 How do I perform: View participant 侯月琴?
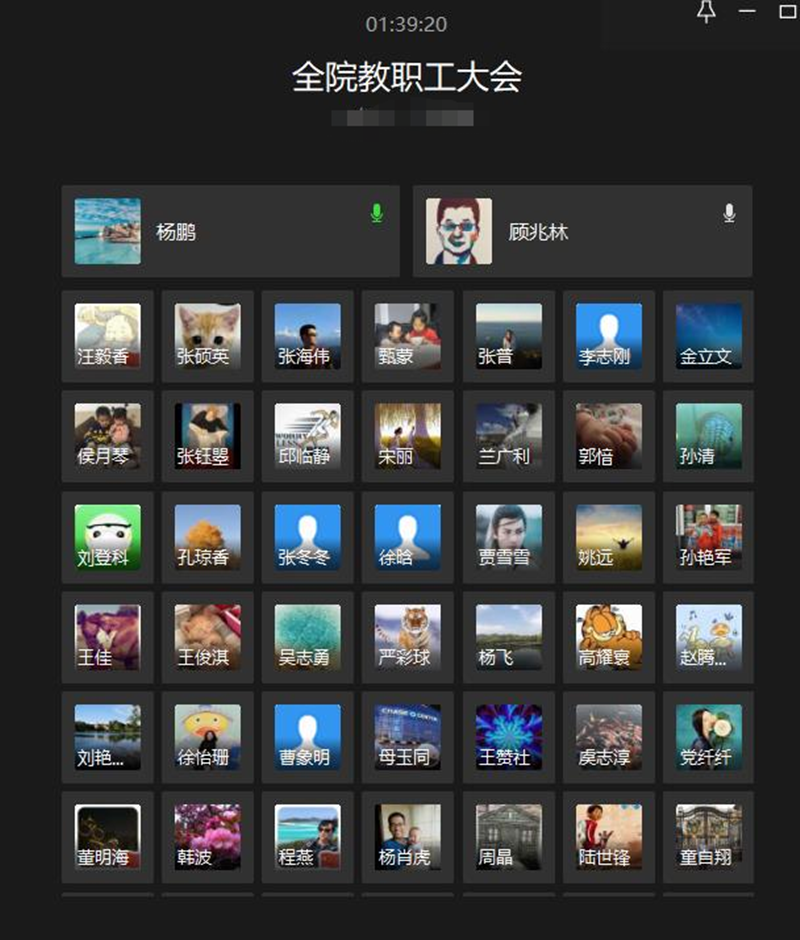pos(107,436)
